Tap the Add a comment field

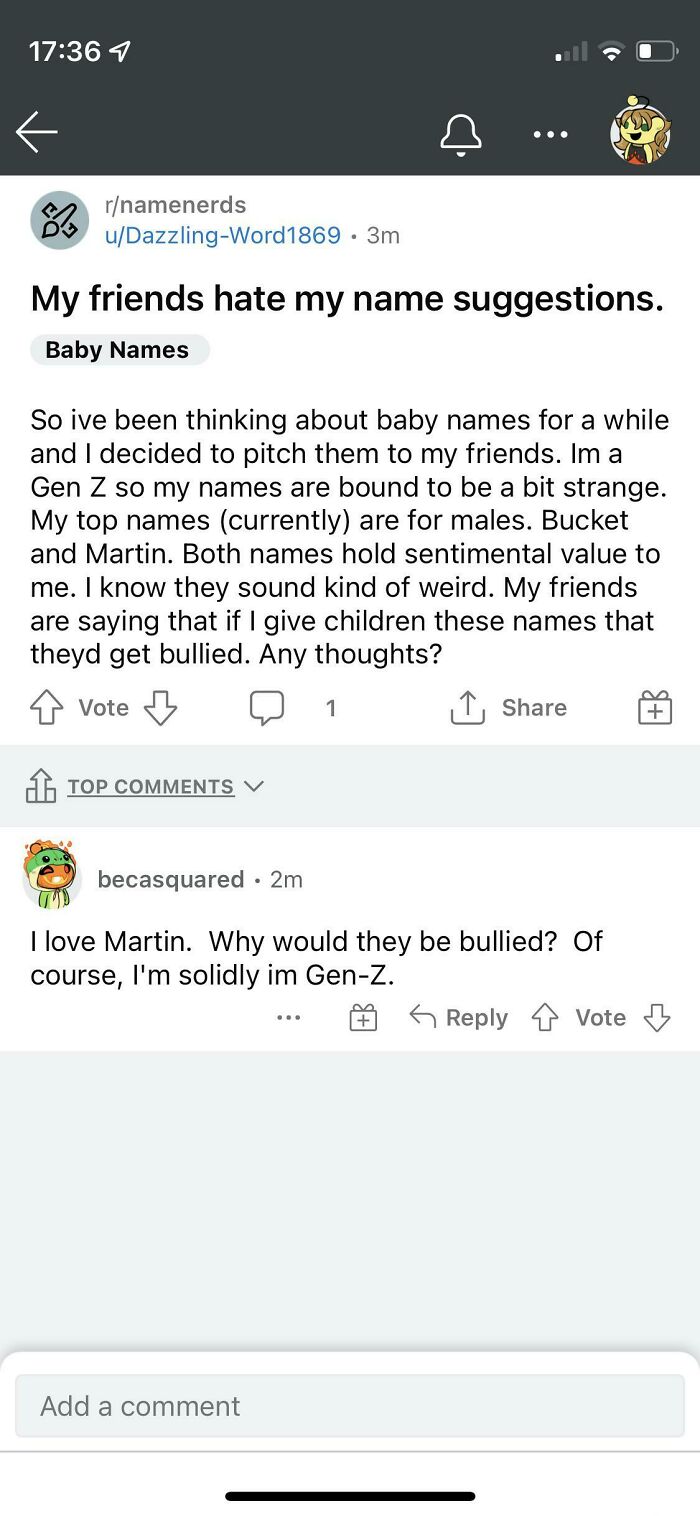(350, 1406)
